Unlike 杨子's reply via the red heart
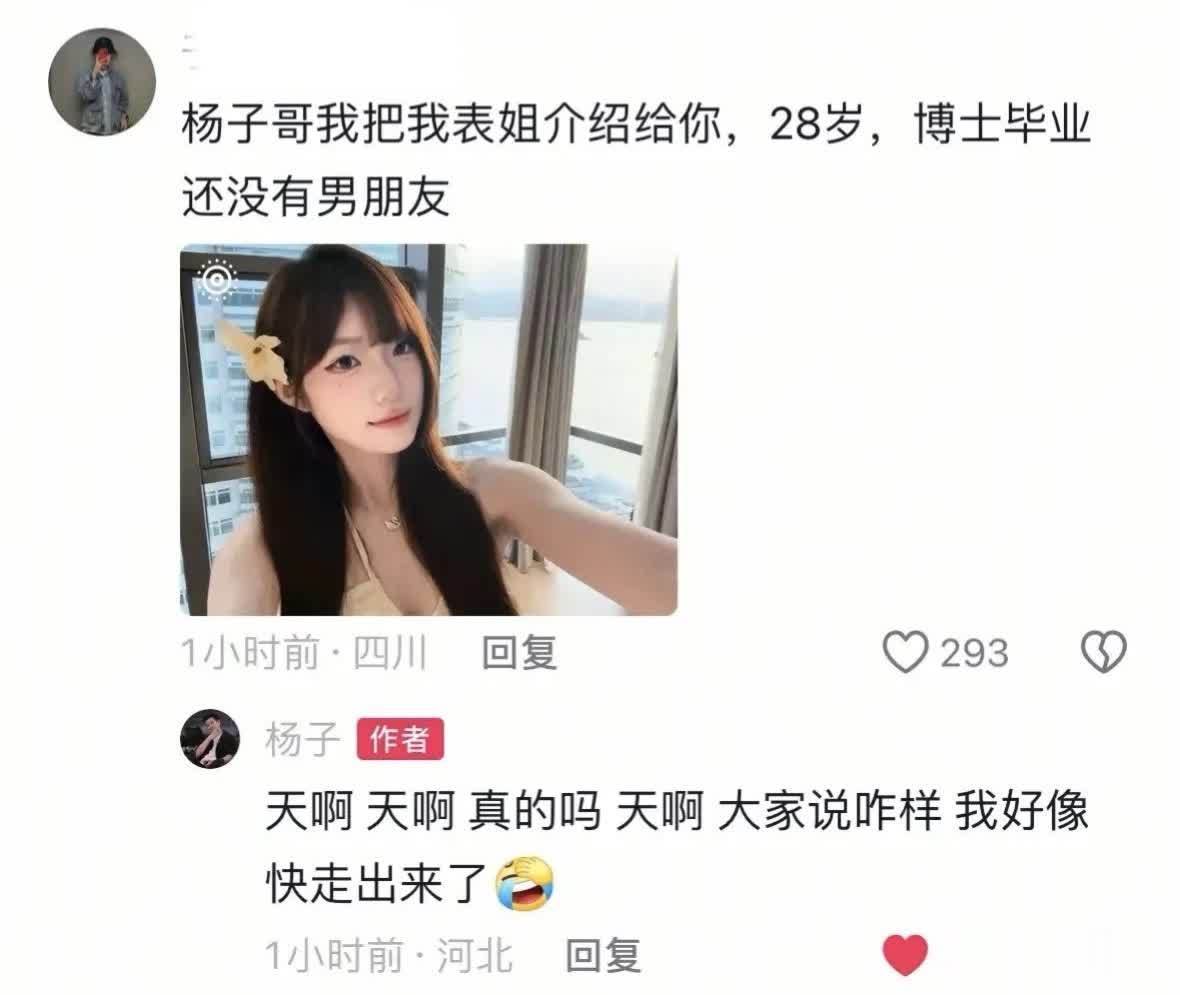 click(x=906, y=954)
